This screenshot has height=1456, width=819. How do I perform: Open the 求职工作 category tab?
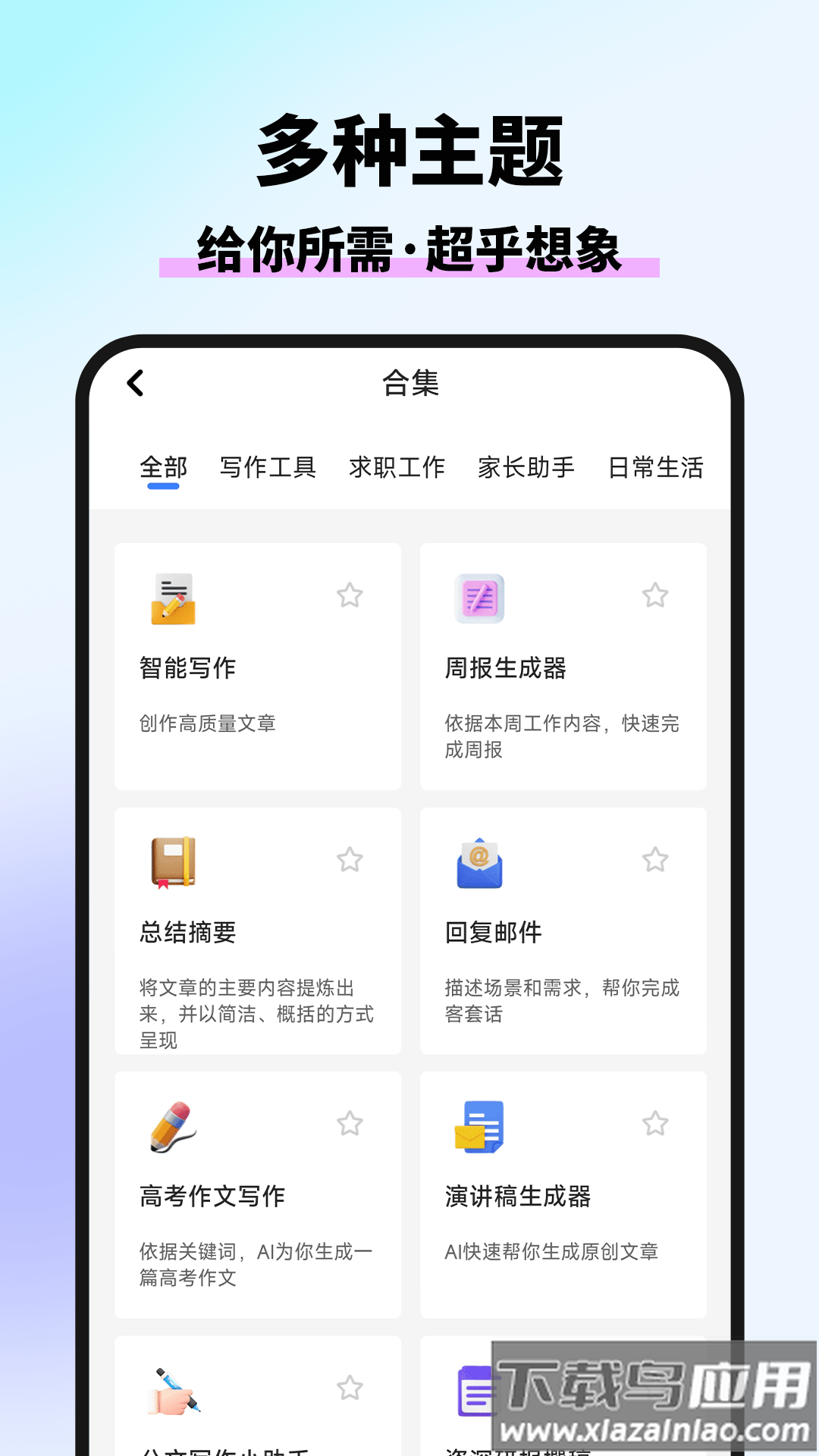397,468
